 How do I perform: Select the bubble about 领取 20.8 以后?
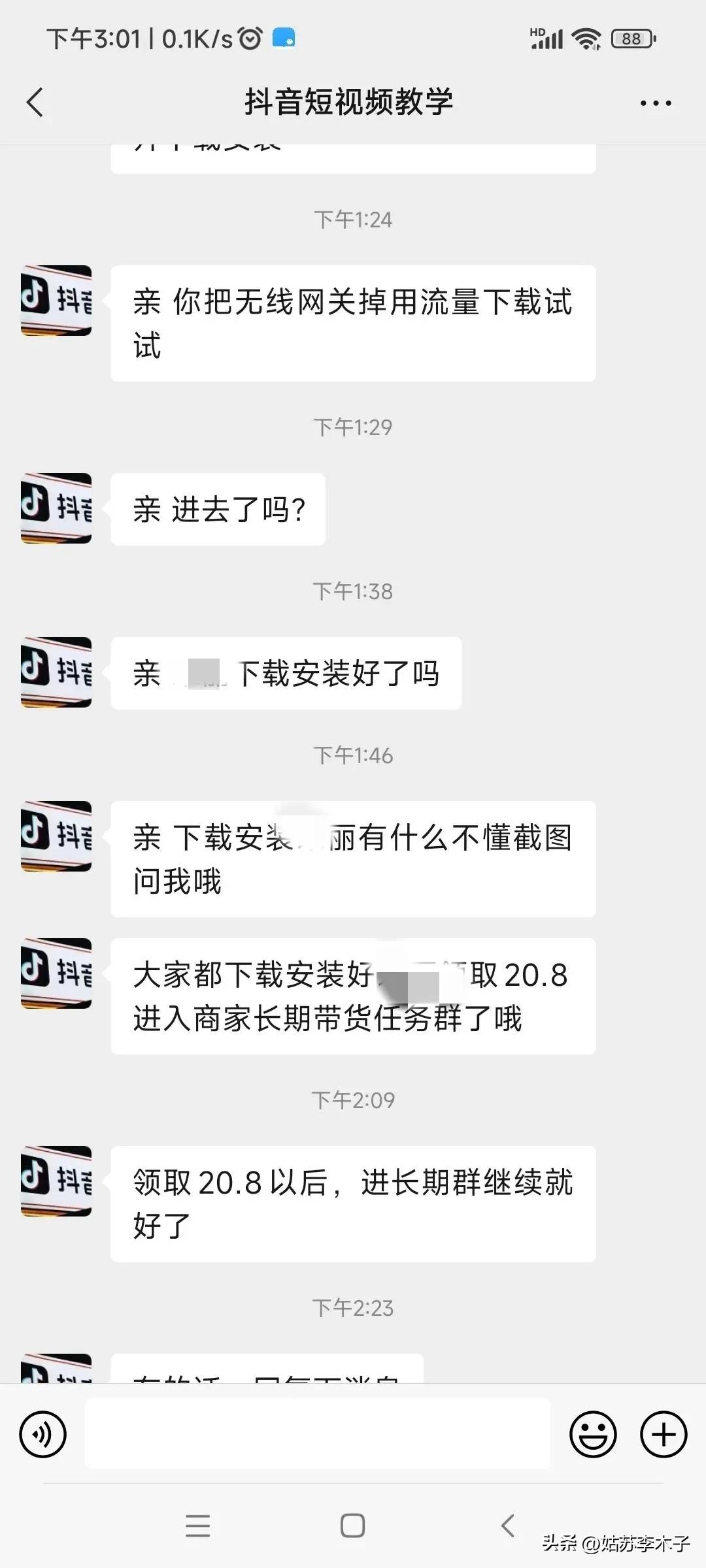click(353, 1204)
